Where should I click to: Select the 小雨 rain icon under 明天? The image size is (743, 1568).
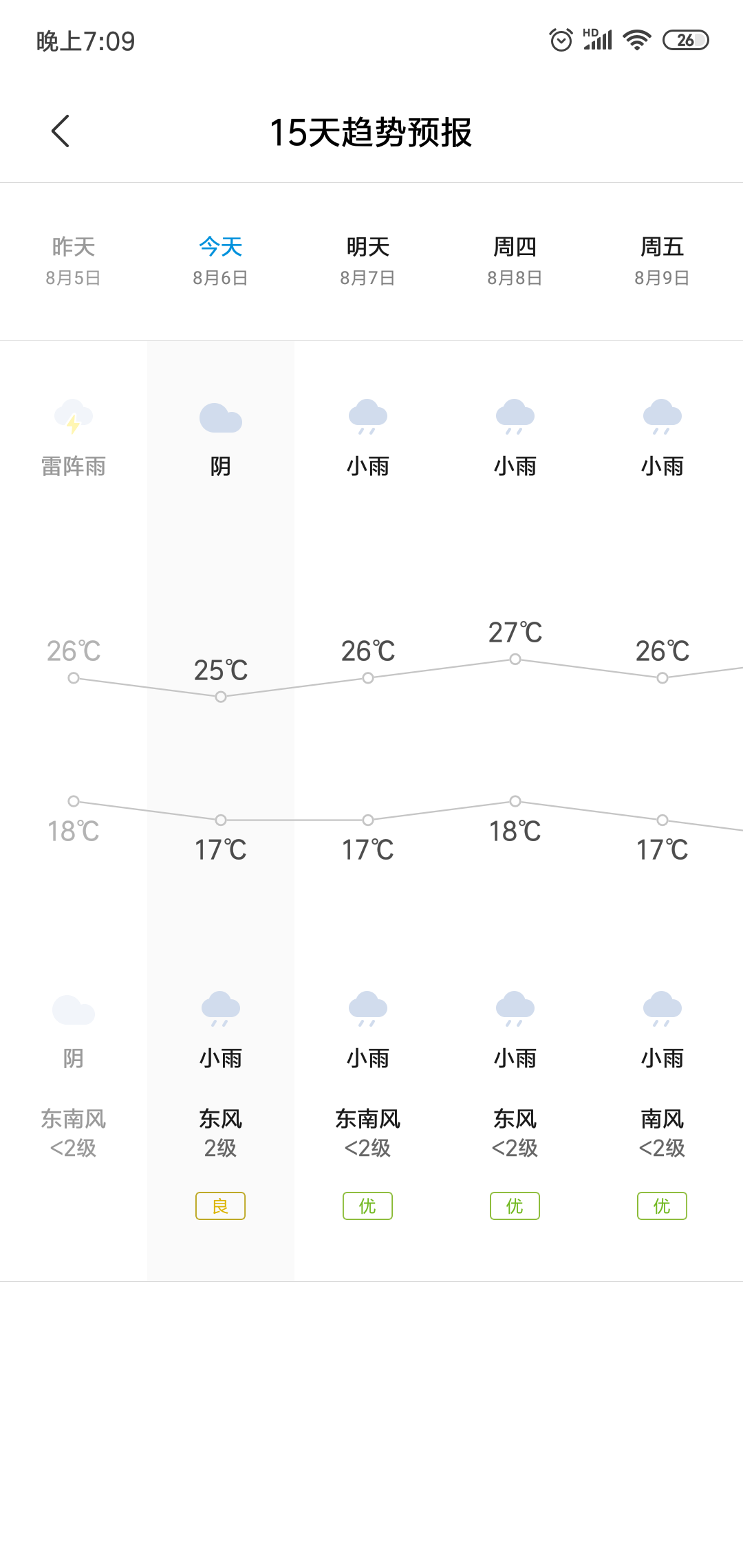pyautogui.click(x=367, y=416)
